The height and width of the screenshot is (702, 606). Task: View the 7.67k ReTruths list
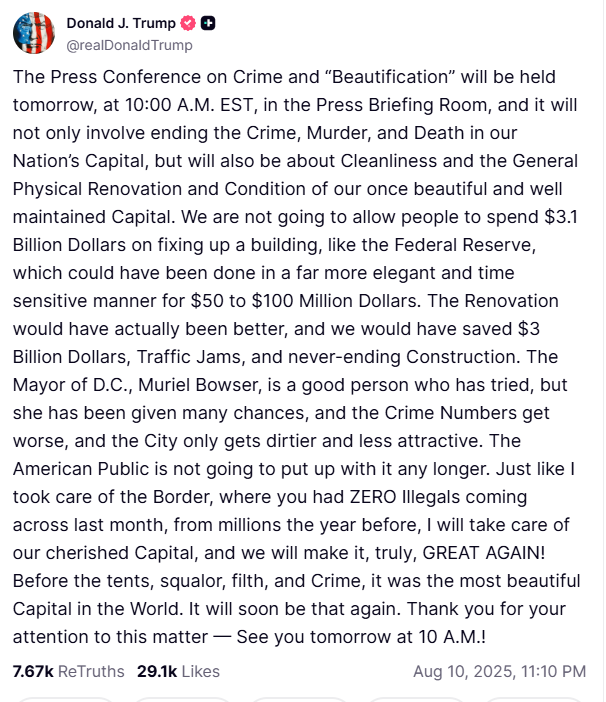click(x=68, y=672)
